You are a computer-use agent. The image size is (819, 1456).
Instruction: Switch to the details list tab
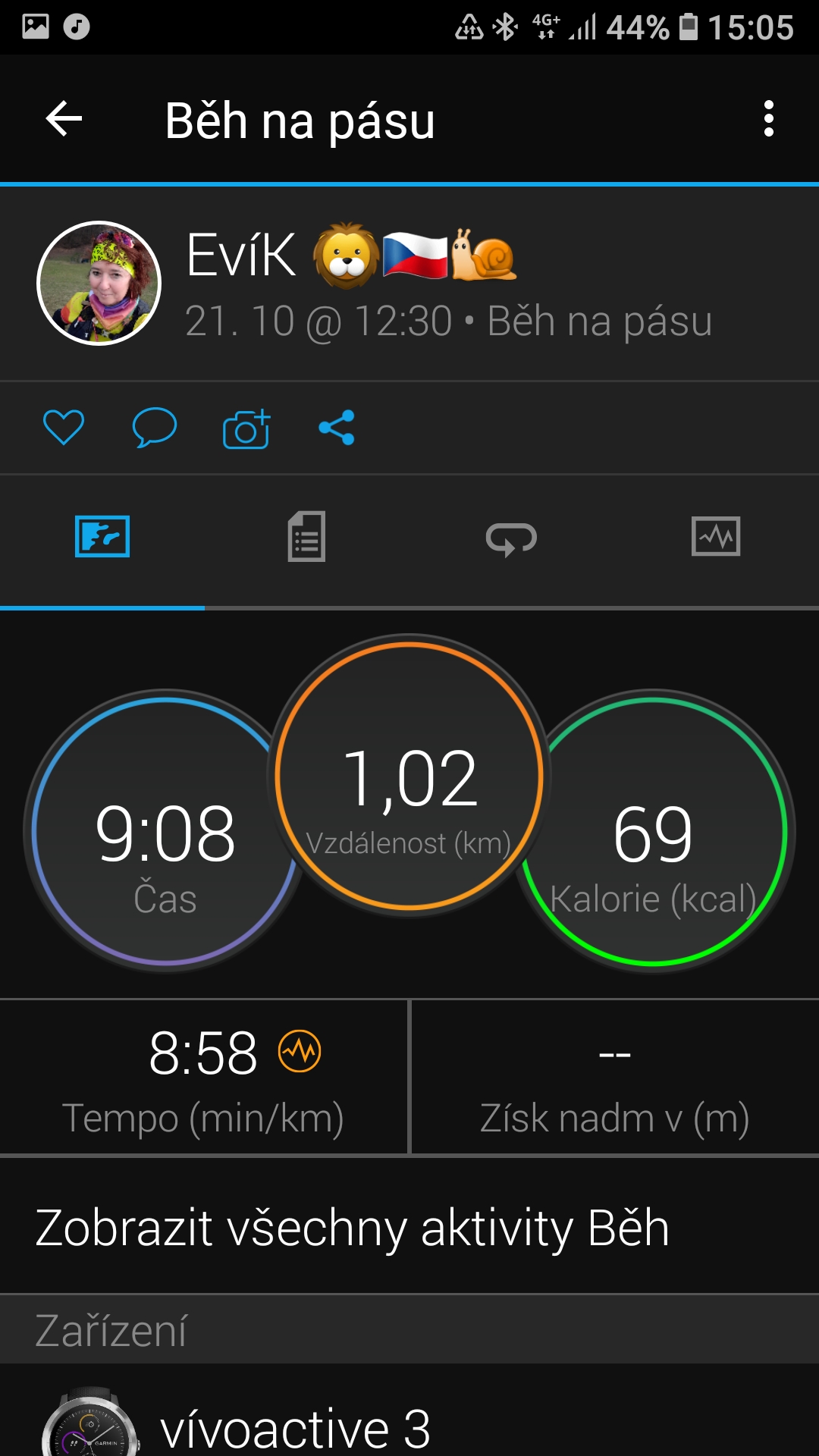tap(306, 537)
